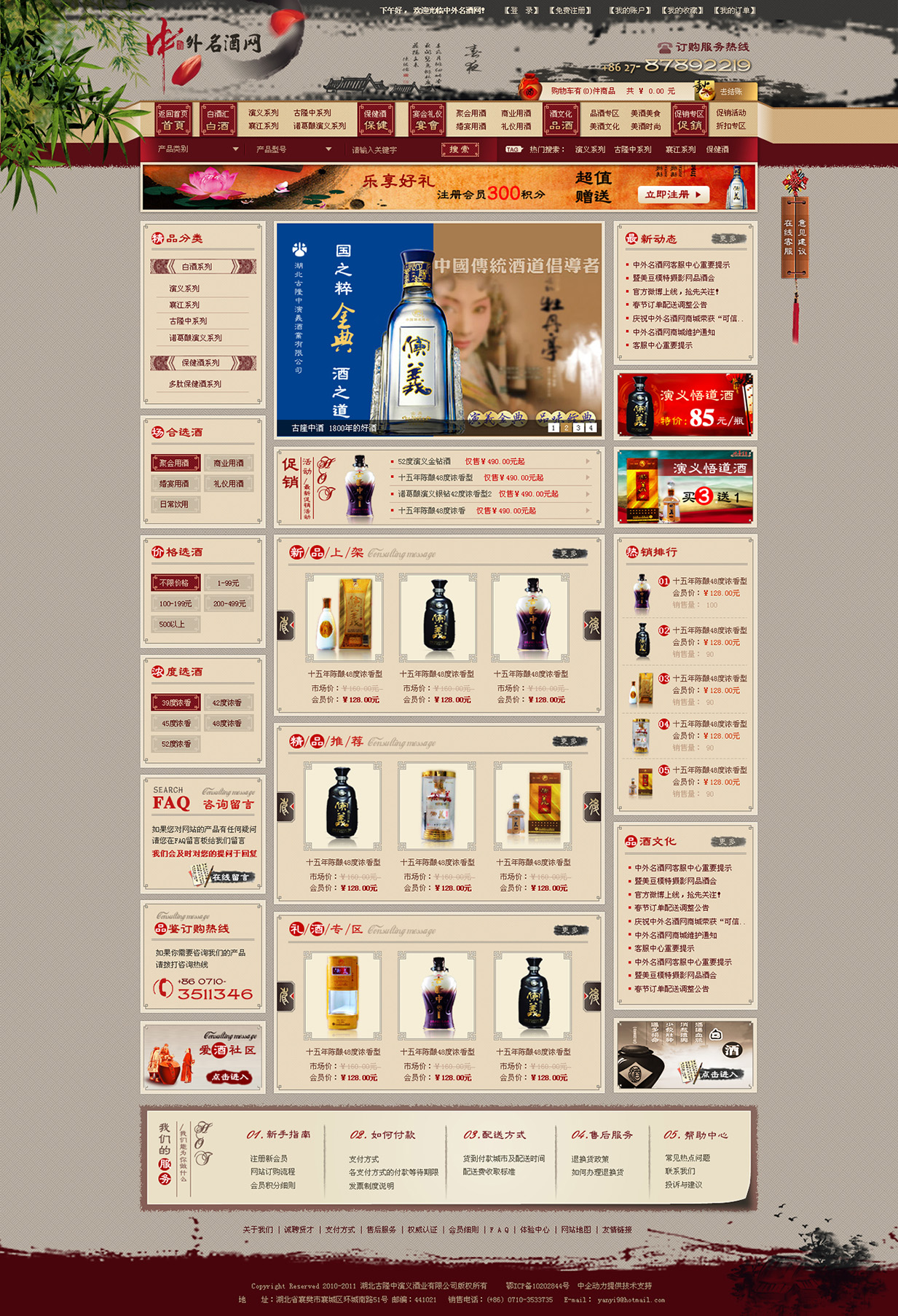Open the 演义悟道酒 买3送1 promo banner
The image size is (898, 1316).
685,486
